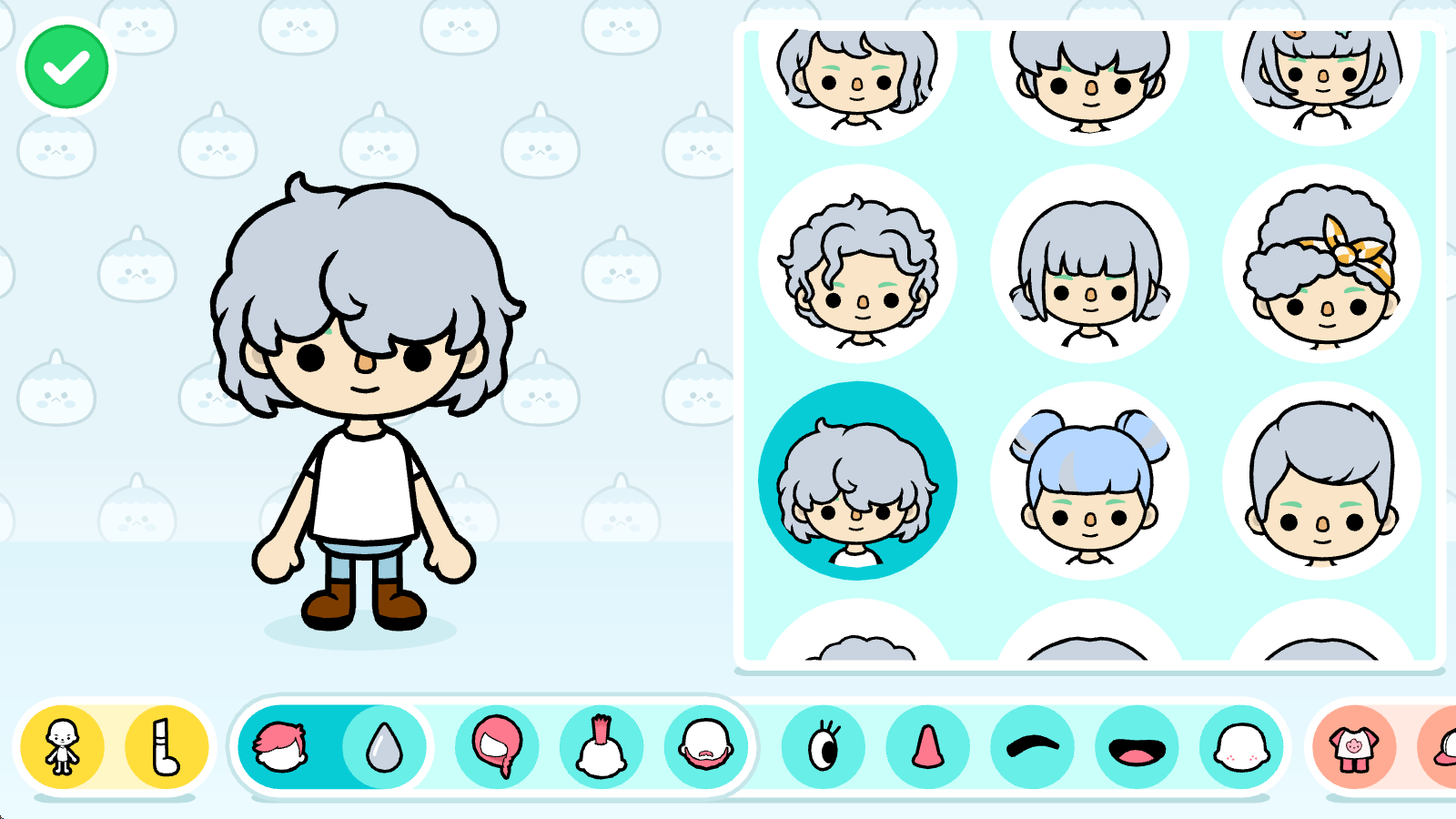The image size is (1456, 819).
Task: Choose the short swept-back hairstyle
Action: [1321, 480]
